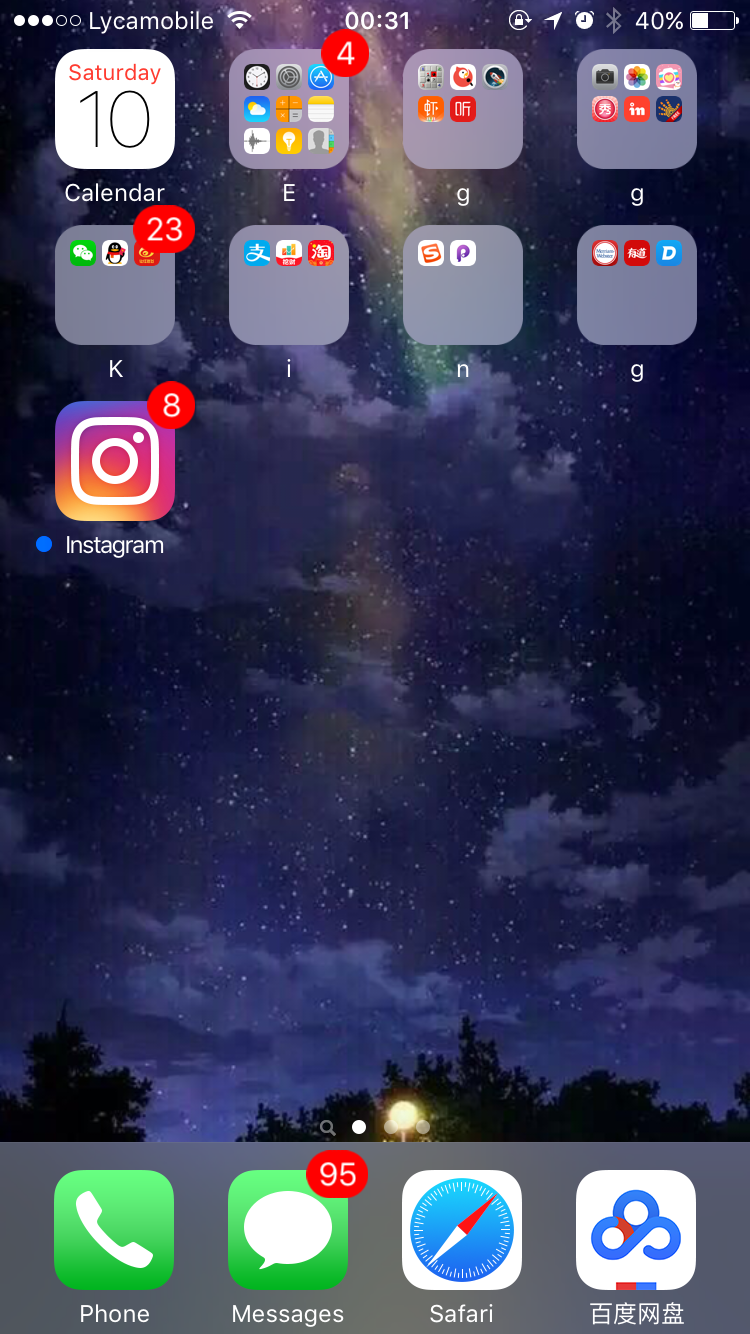This screenshot has height=1334, width=750.
Task: Open the K folder with WeChat and QQ
Action: (x=115, y=285)
